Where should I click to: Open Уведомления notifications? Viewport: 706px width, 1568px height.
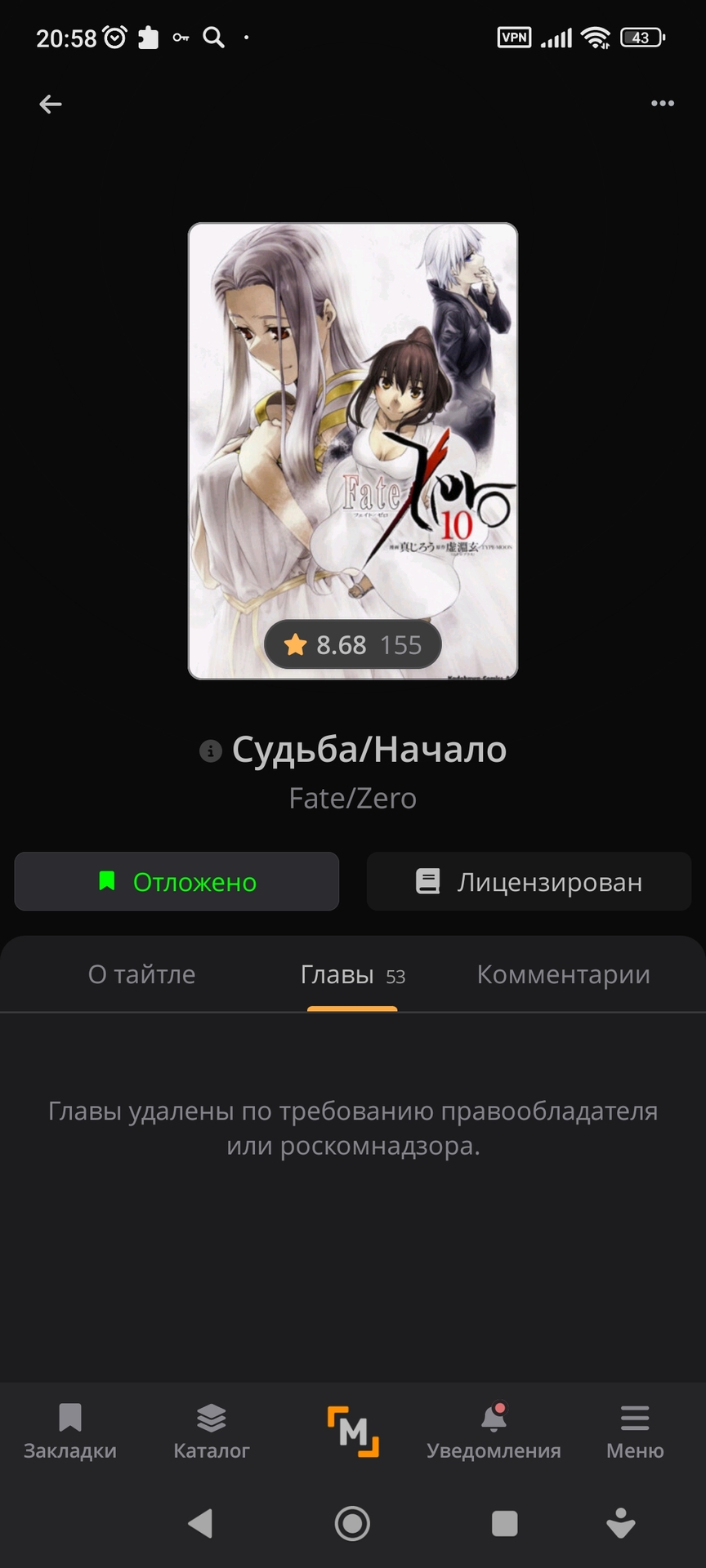click(x=494, y=1432)
